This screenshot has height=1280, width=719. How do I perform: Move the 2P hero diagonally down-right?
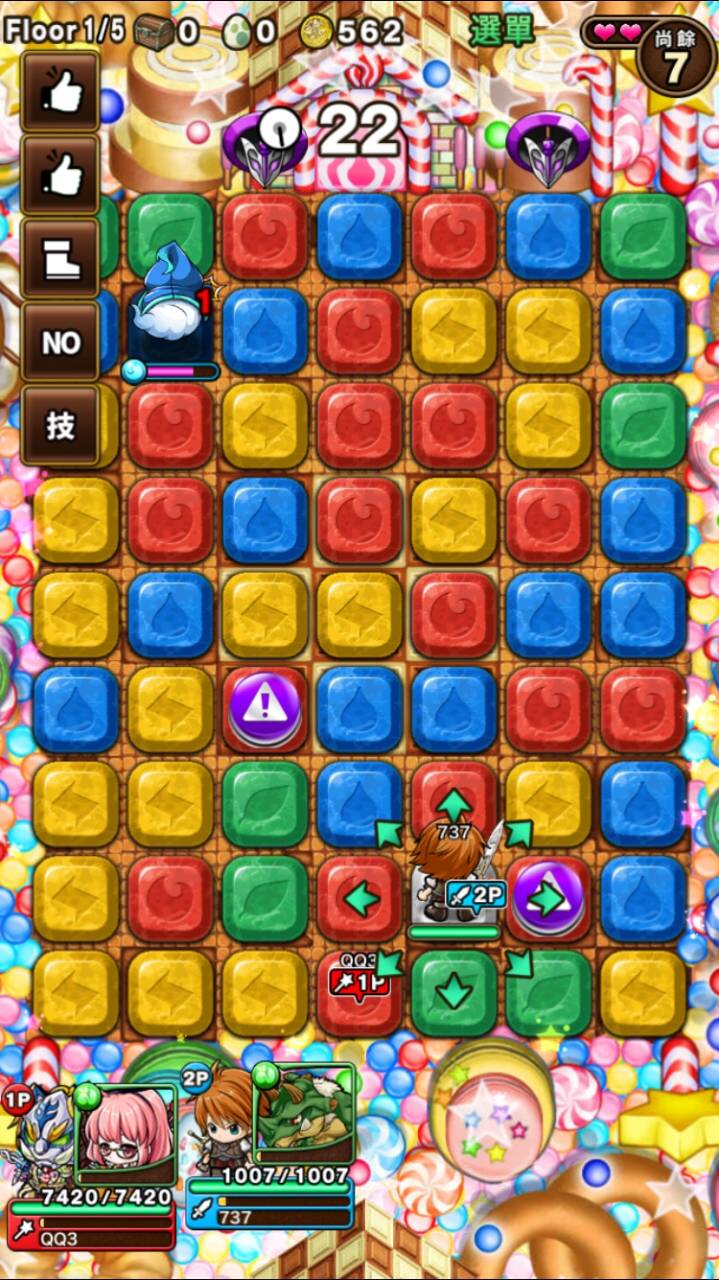pos(521,964)
